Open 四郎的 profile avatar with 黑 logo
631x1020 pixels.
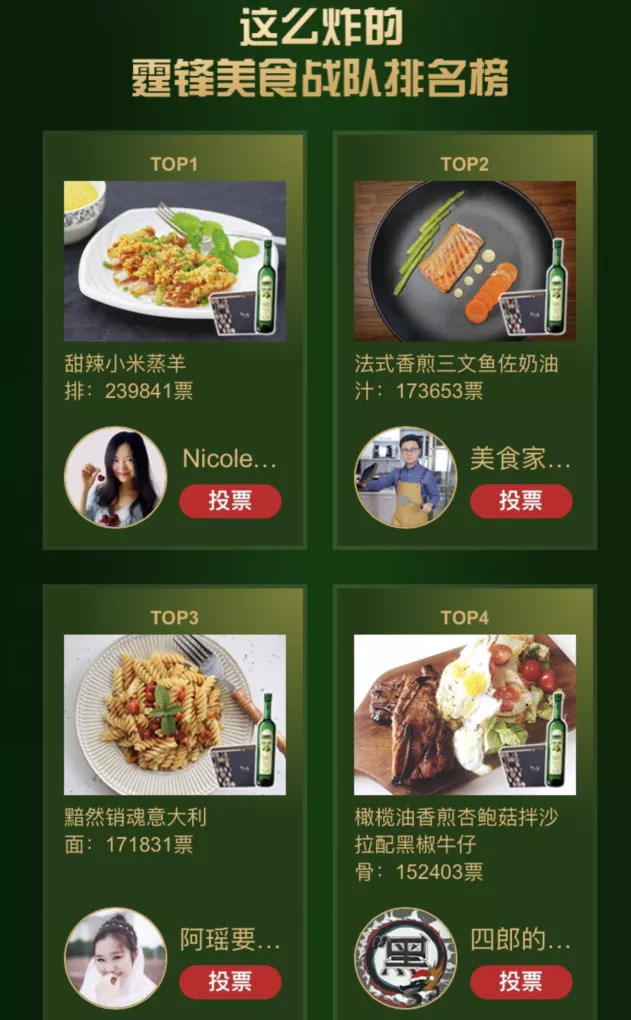tap(406, 958)
